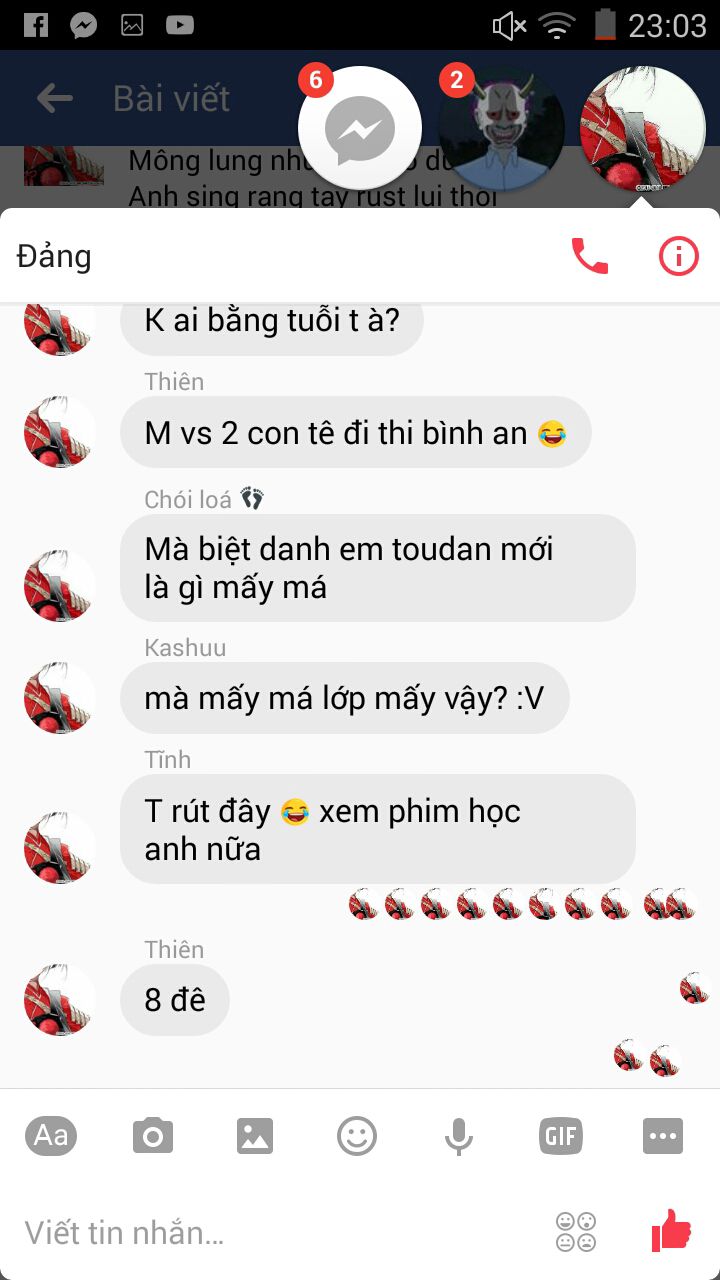The height and width of the screenshot is (1280, 720).
Task: Tap Thiên's avatar beside 8 đê message
Action: tap(60, 999)
